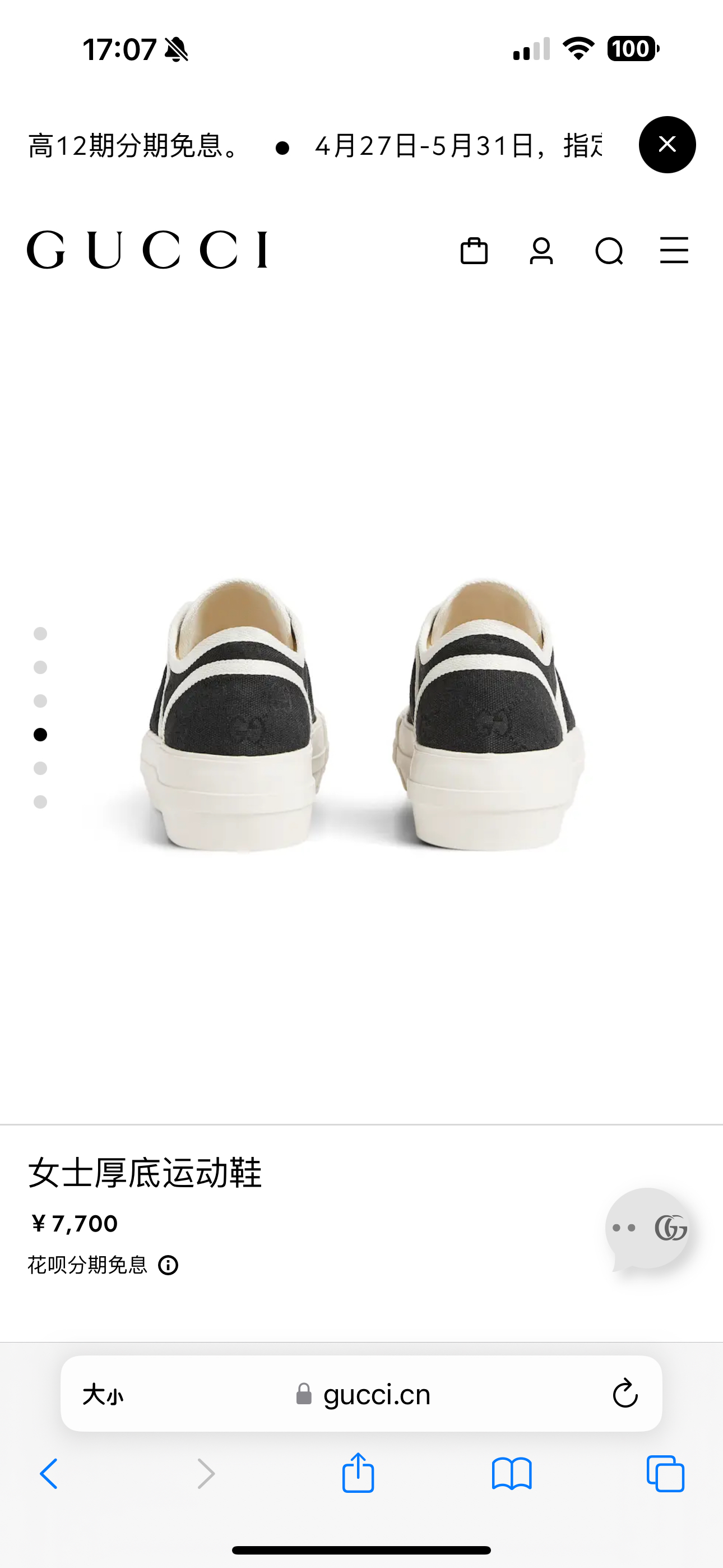Open the account profile icon

coord(541,251)
